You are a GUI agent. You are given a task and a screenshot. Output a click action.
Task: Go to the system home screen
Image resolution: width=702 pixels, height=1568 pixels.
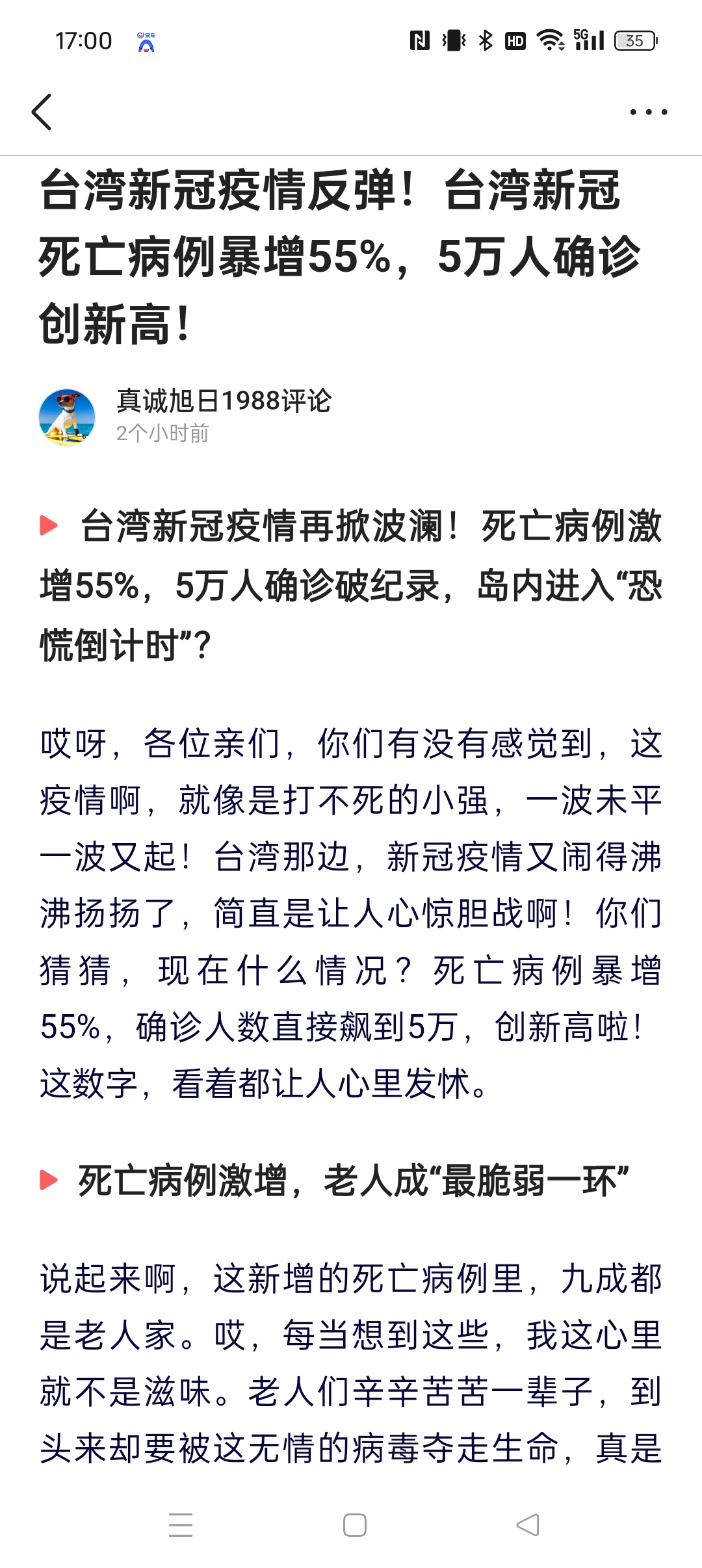(x=355, y=1524)
